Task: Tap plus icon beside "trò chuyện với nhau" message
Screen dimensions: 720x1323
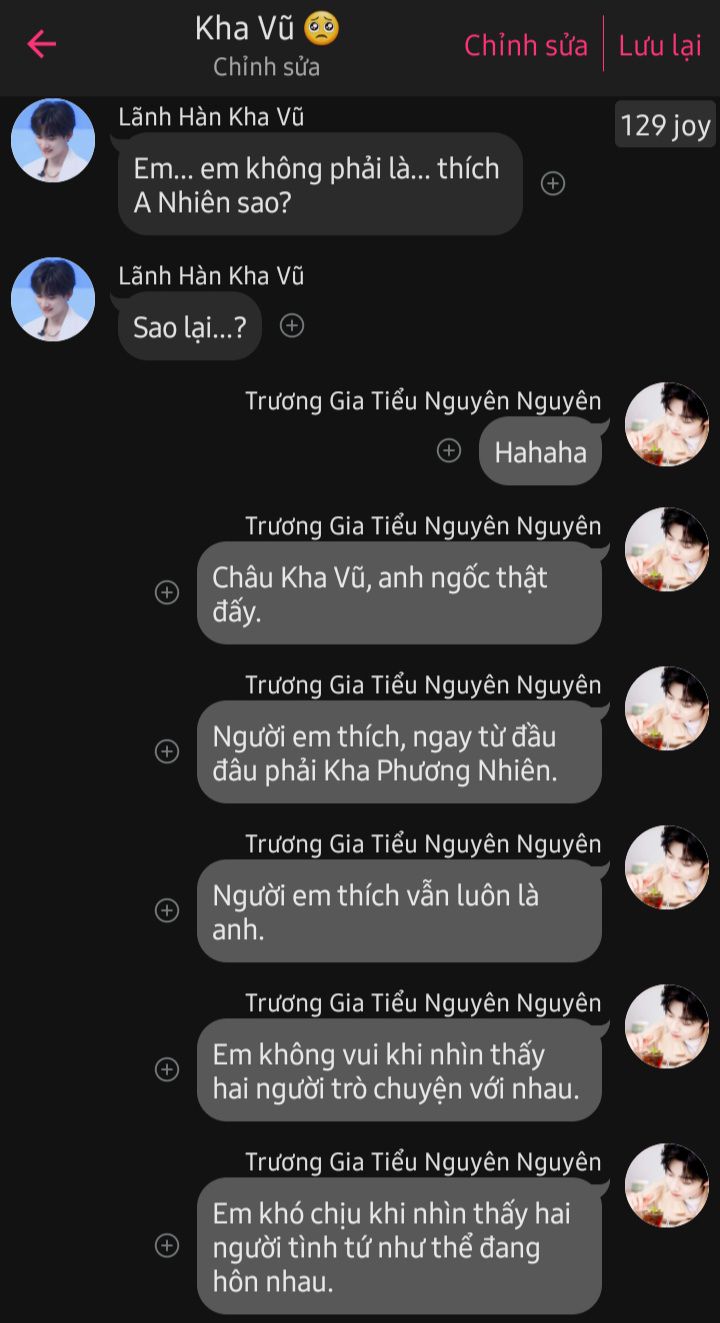Action: pyautogui.click(x=167, y=1070)
